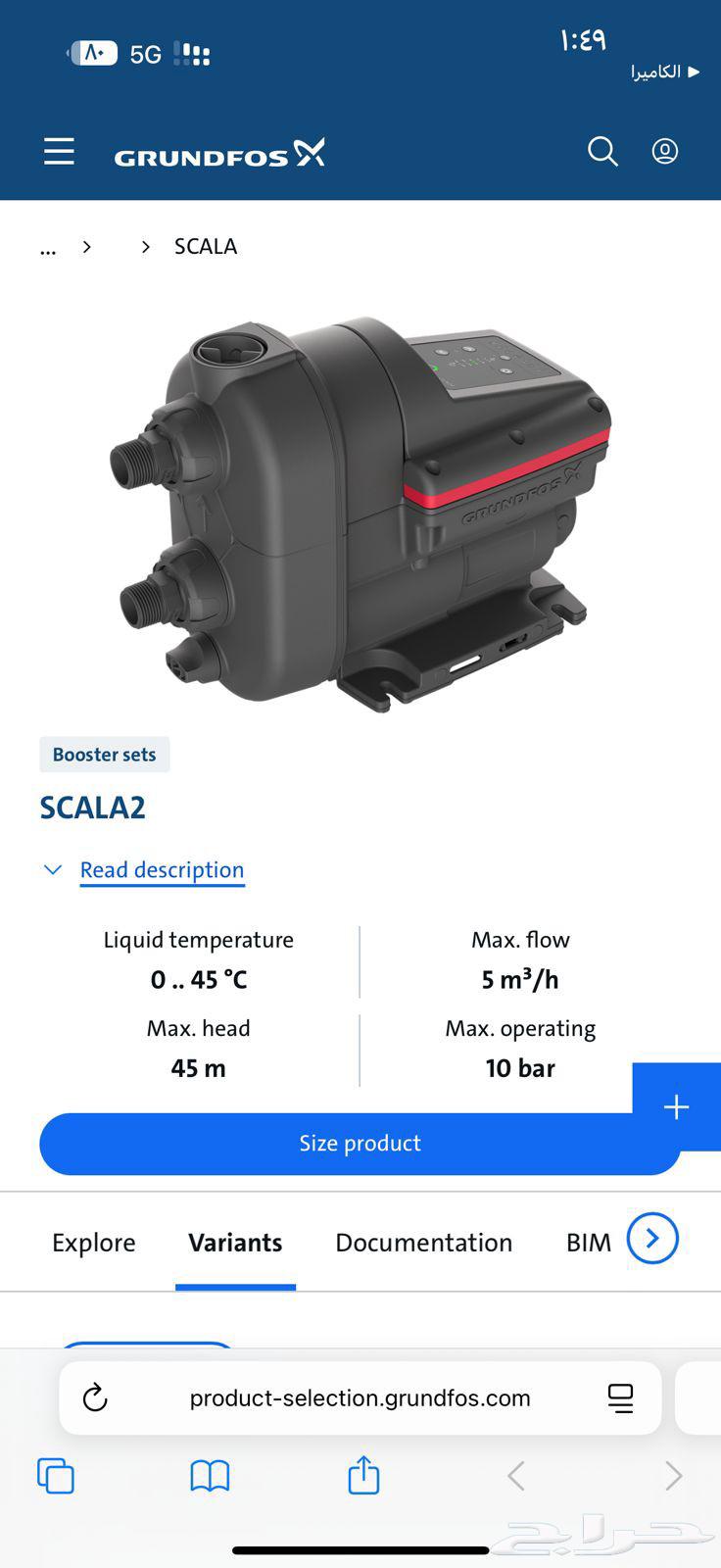721x1568 pixels.
Task: Show more tabs with the right arrow
Action: (x=652, y=1239)
